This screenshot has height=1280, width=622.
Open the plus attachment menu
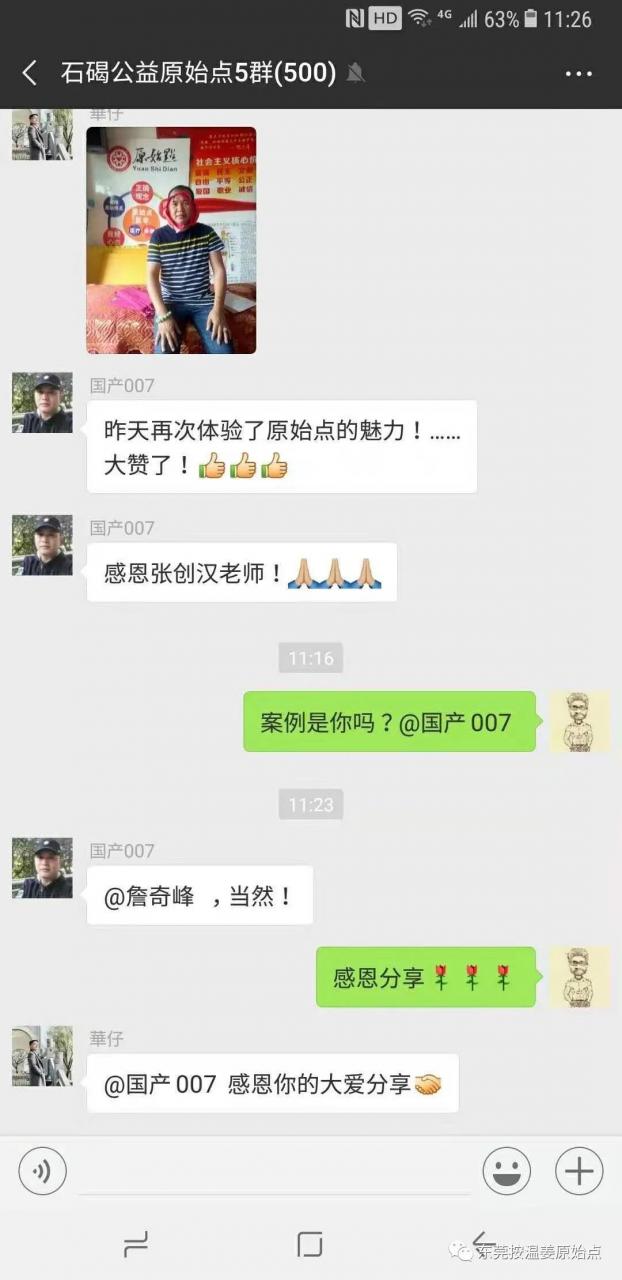point(579,1171)
